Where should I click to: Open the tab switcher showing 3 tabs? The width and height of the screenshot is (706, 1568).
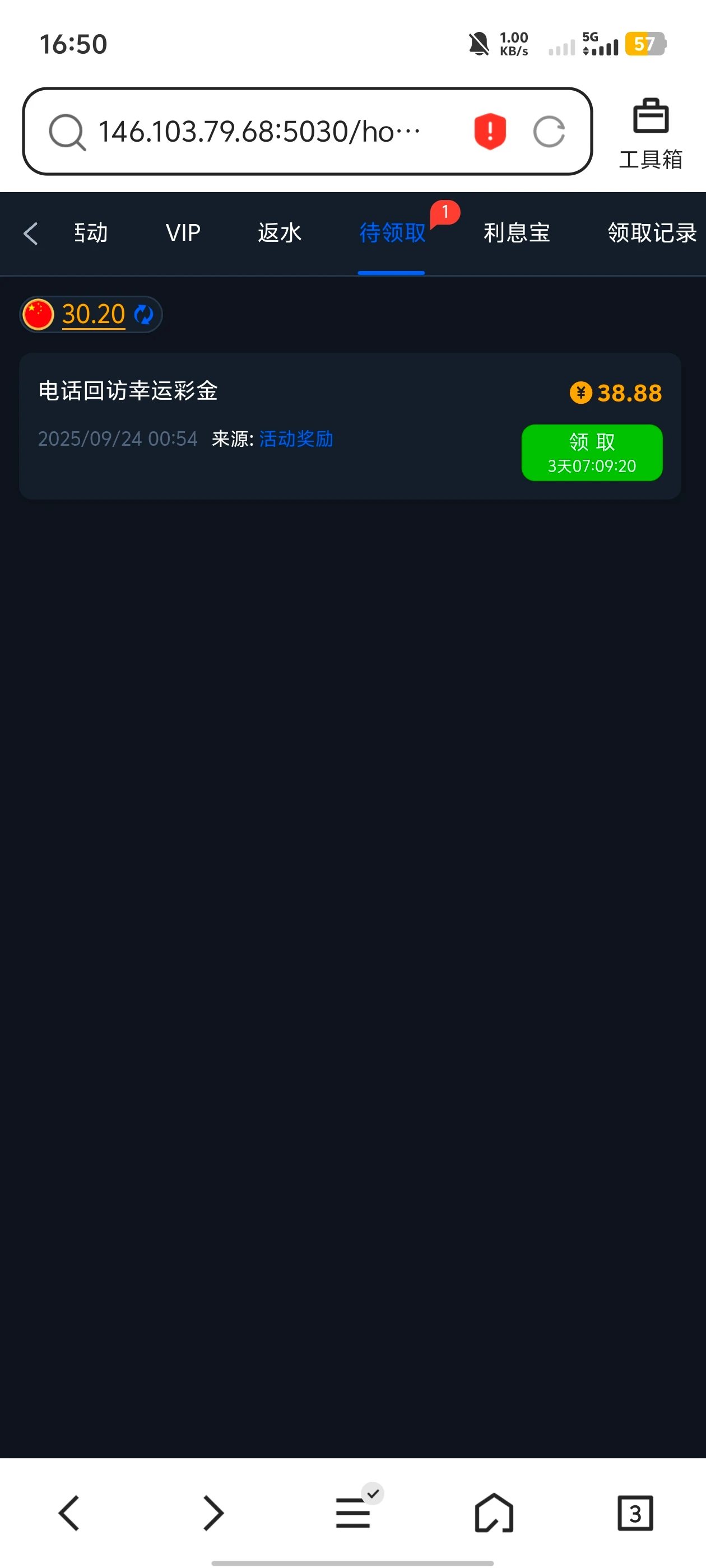click(x=634, y=1514)
